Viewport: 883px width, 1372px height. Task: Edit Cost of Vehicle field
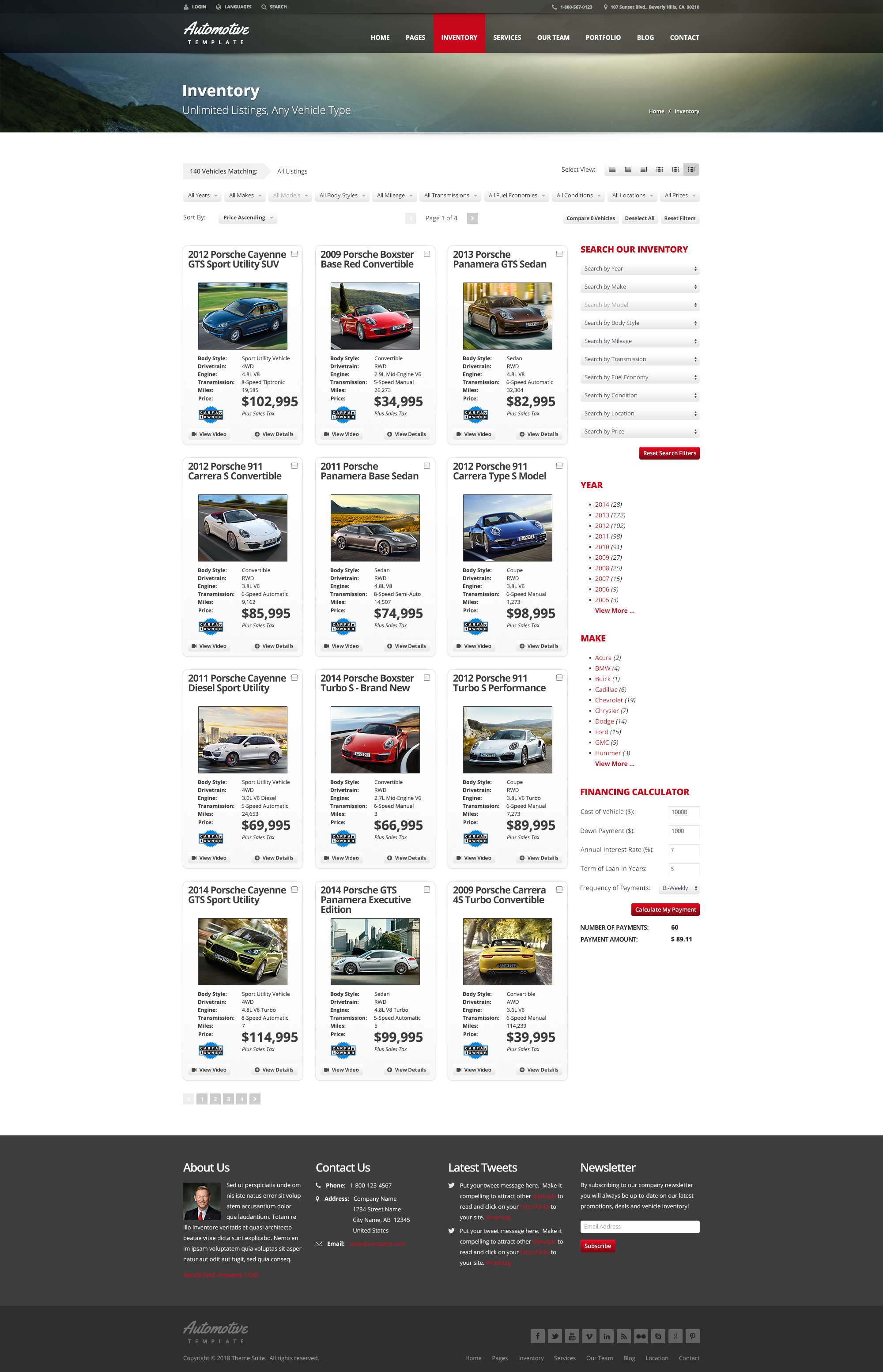click(683, 812)
